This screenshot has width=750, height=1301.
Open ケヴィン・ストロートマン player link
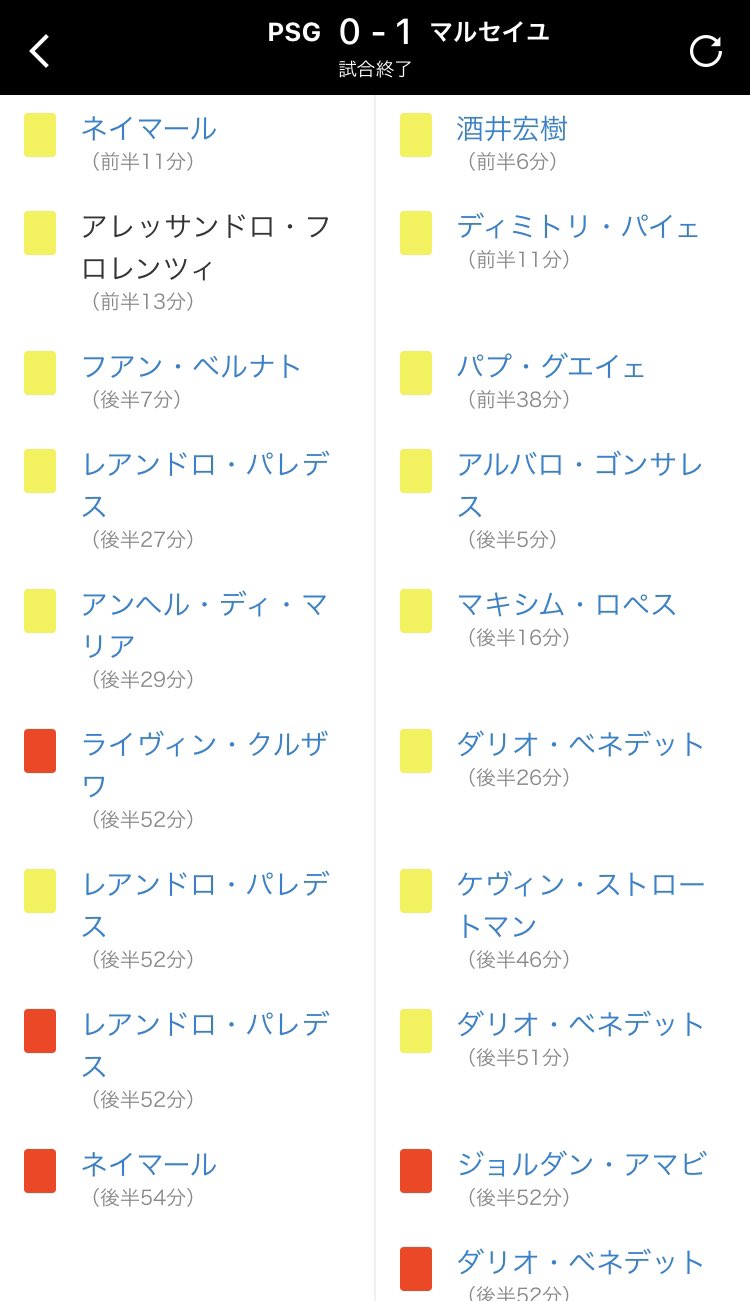(581, 905)
